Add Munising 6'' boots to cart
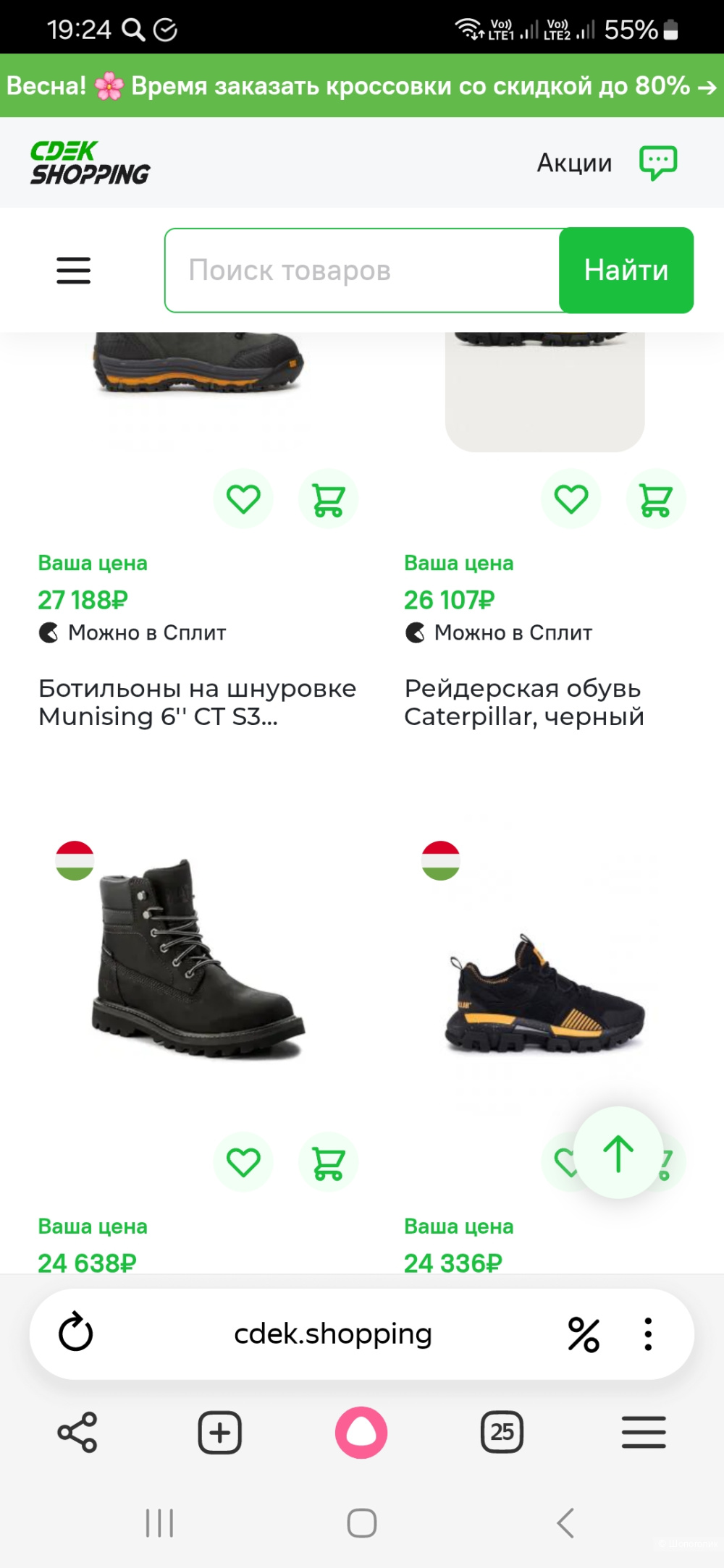The image size is (724, 1568). pyautogui.click(x=329, y=499)
